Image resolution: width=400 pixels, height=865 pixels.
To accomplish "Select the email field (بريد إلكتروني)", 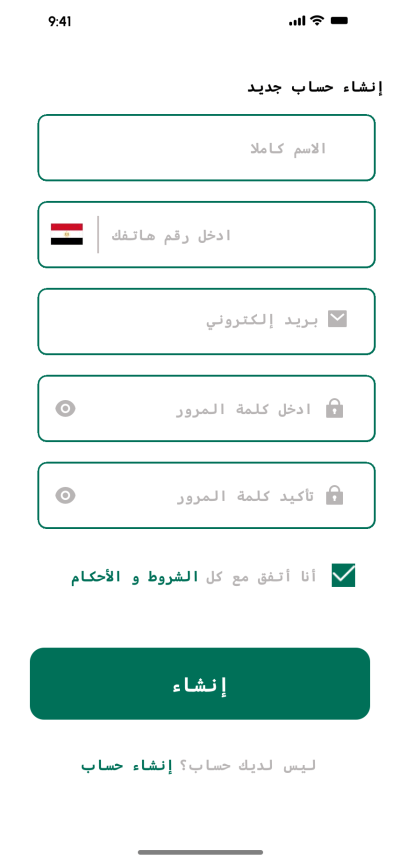I will pyautogui.click(x=206, y=322).
